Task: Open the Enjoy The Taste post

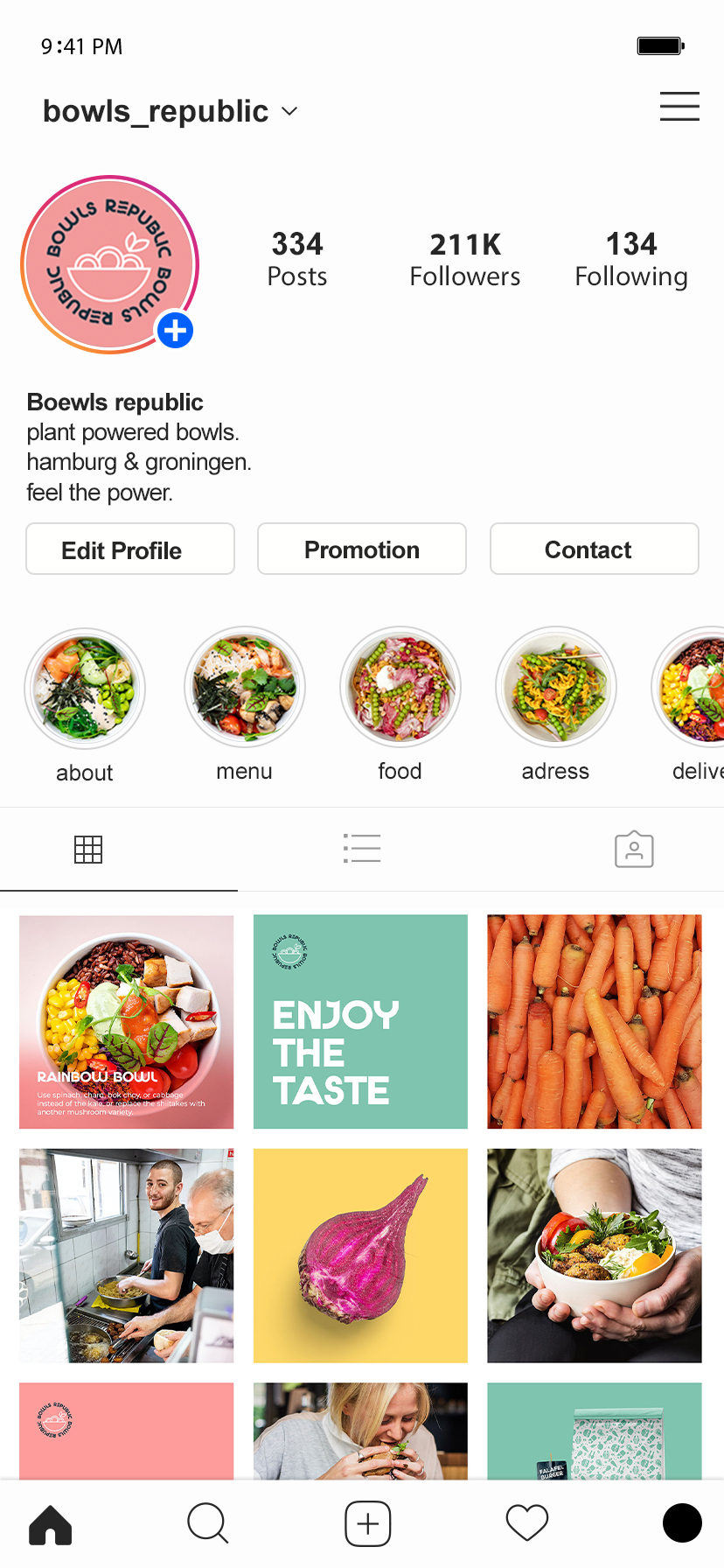Action: click(360, 1022)
